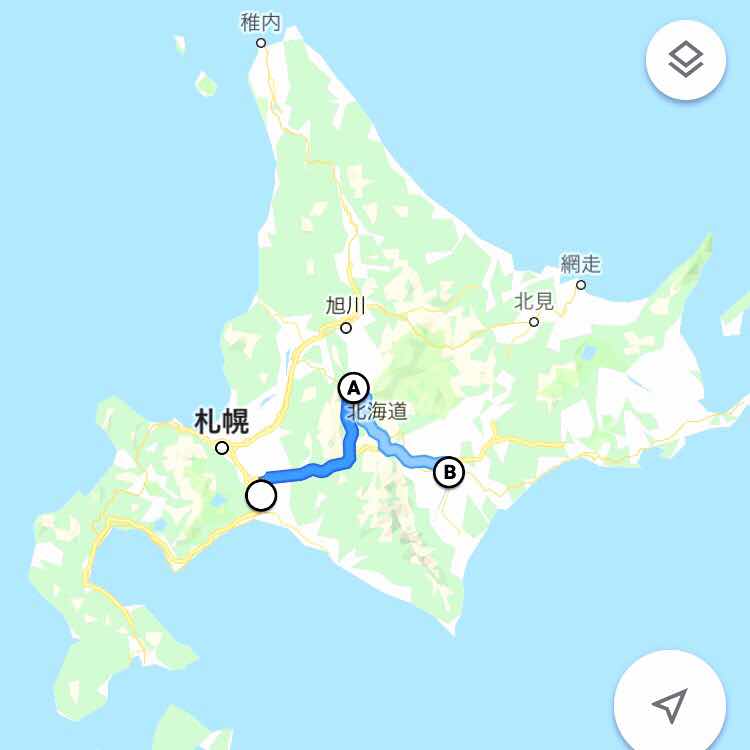This screenshot has width=750, height=750.
Task: Tap the route's starting point circle
Action: point(261,495)
